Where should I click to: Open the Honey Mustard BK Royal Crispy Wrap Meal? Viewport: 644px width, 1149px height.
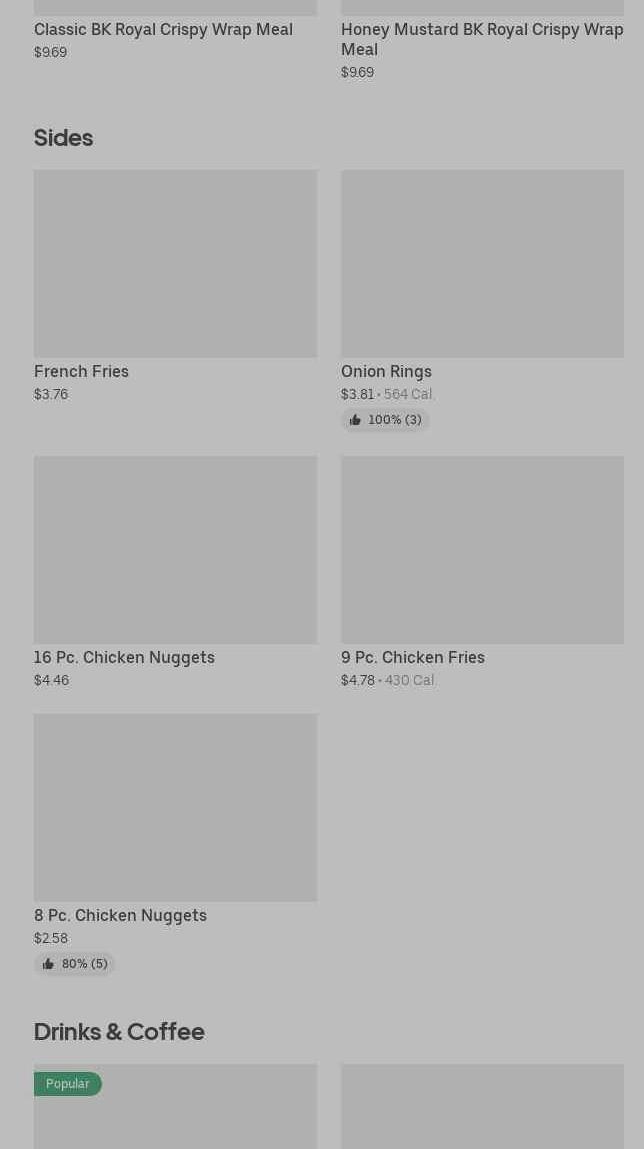pos(481,38)
